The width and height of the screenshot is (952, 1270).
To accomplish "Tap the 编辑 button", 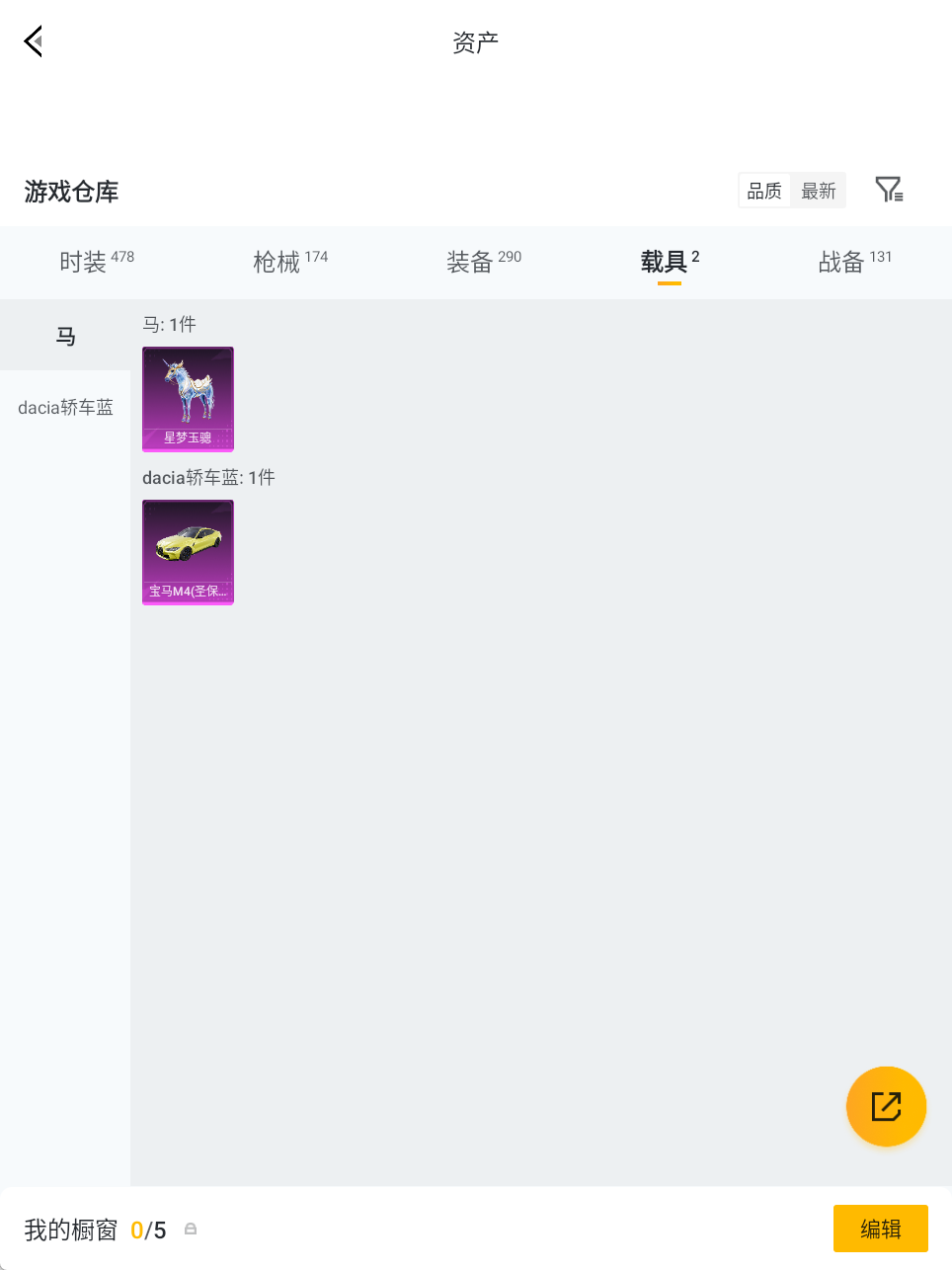I will 880,1229.
